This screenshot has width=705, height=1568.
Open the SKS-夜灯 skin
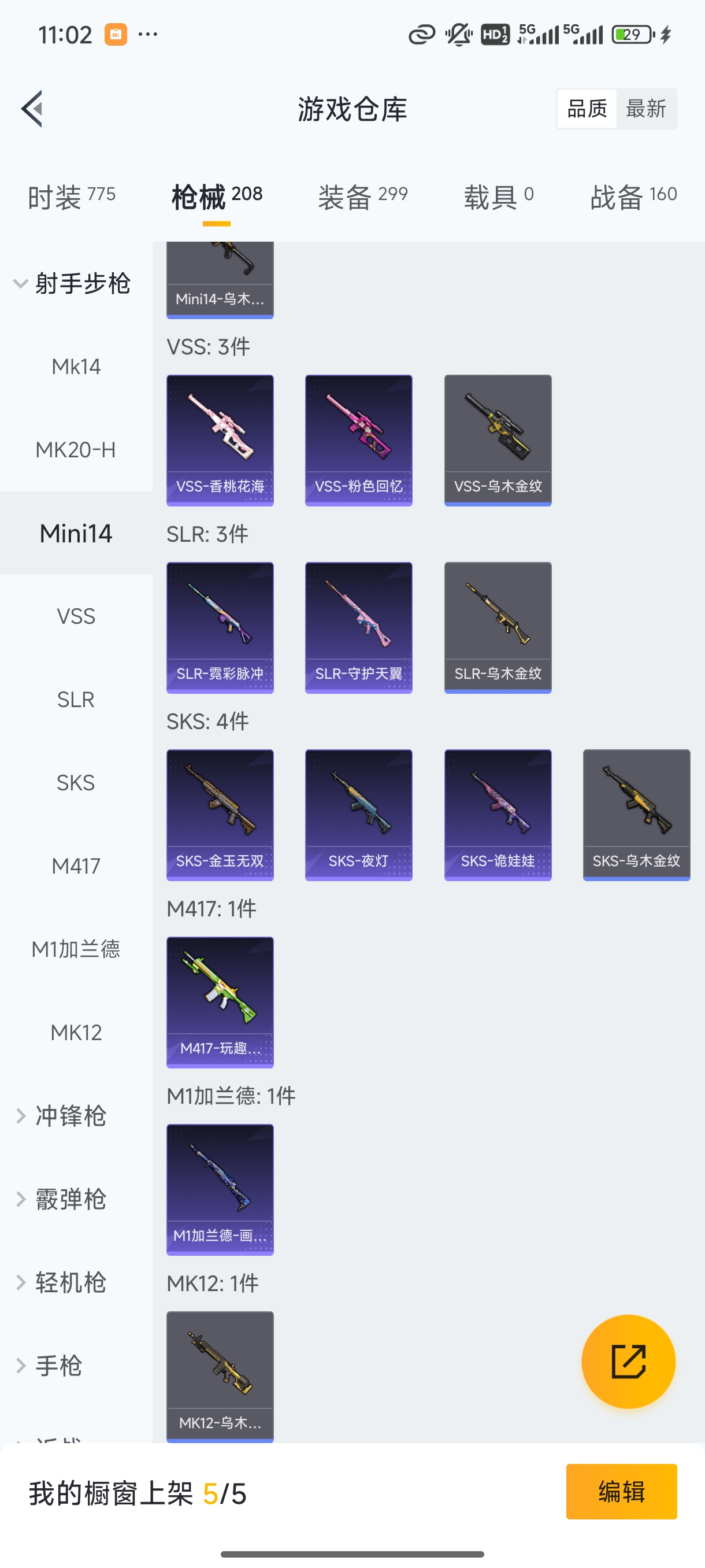coord(358,815)
